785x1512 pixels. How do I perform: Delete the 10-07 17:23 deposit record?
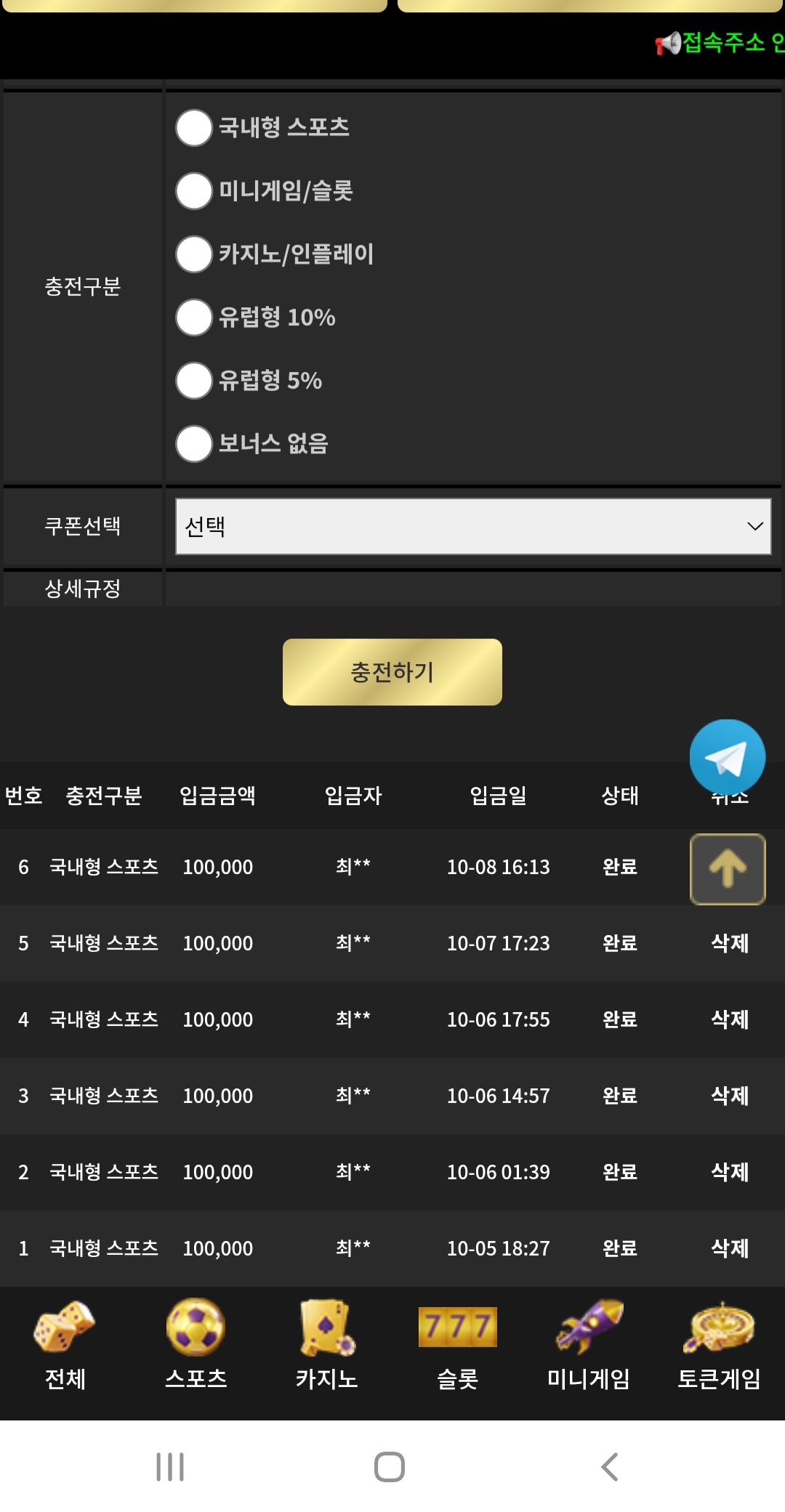pyautogui.click(x=729, y=943)
